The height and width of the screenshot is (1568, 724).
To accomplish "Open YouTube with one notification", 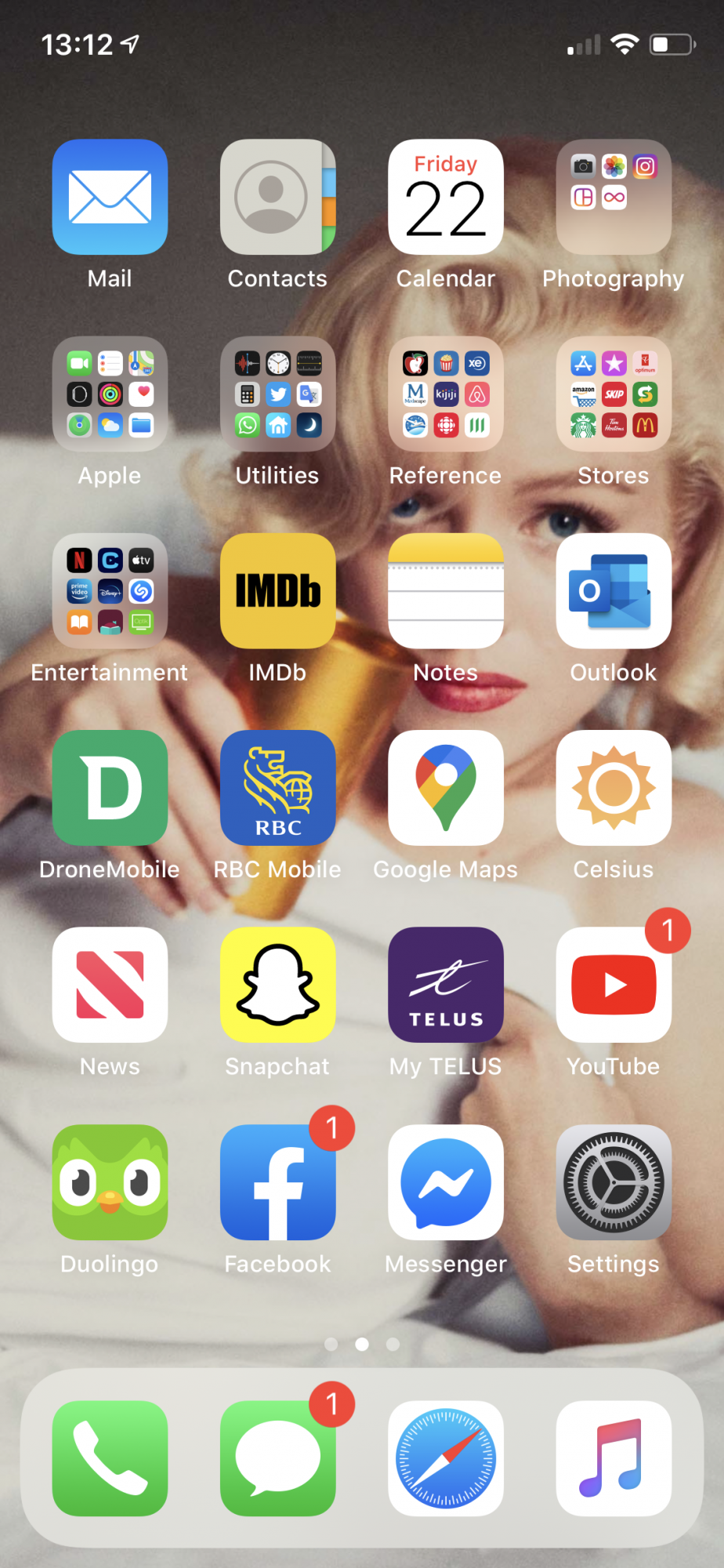I will tap(613, 985).
